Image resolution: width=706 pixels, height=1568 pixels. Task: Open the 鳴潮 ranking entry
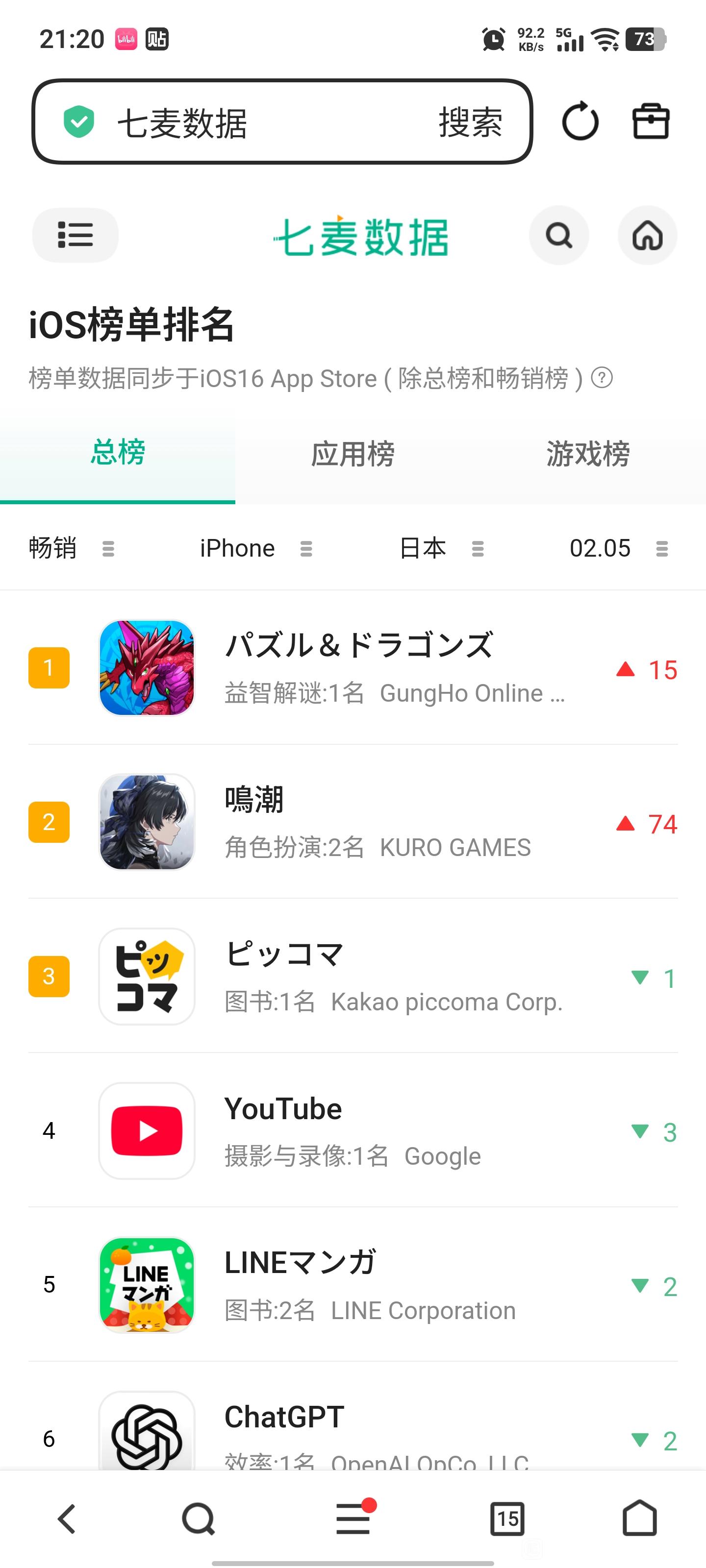358,822
